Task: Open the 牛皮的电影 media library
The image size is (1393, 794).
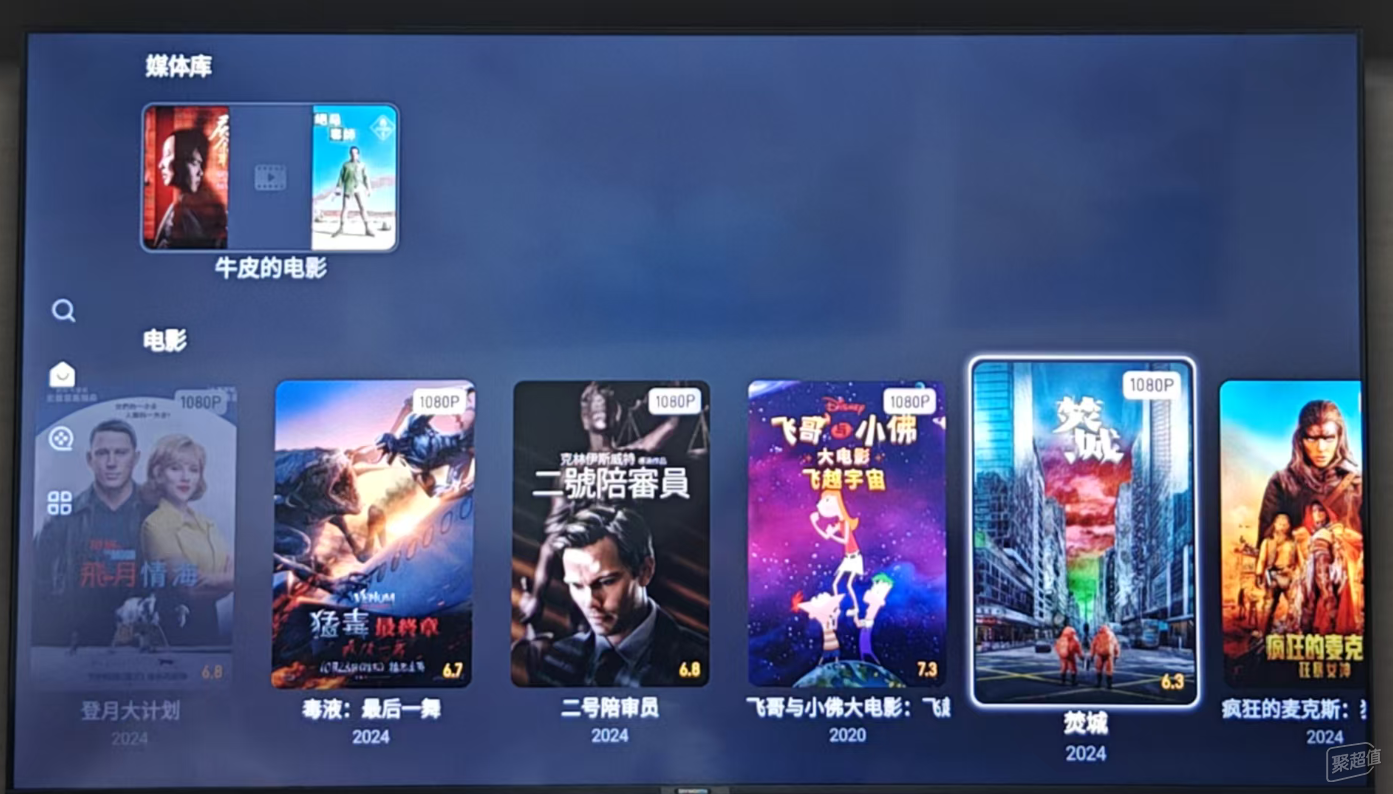Action: tap(270, 178)
